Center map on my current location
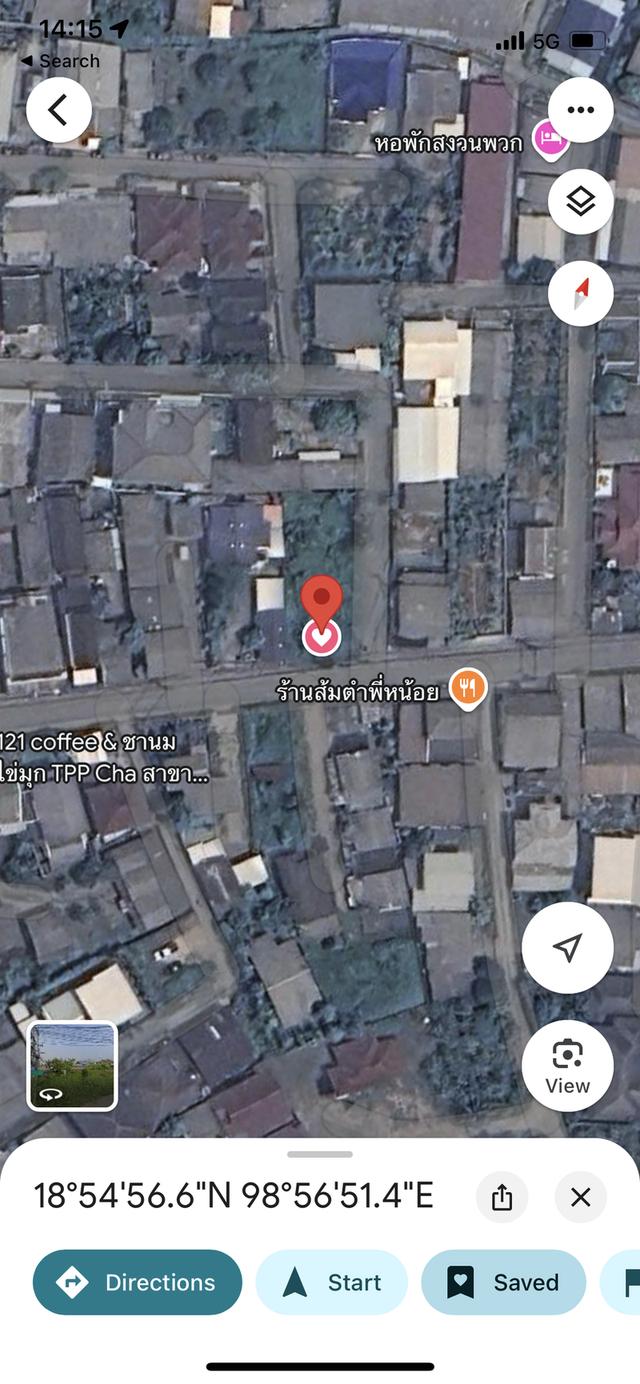This screenshot has height=1384, width=640. click(567, 947)
